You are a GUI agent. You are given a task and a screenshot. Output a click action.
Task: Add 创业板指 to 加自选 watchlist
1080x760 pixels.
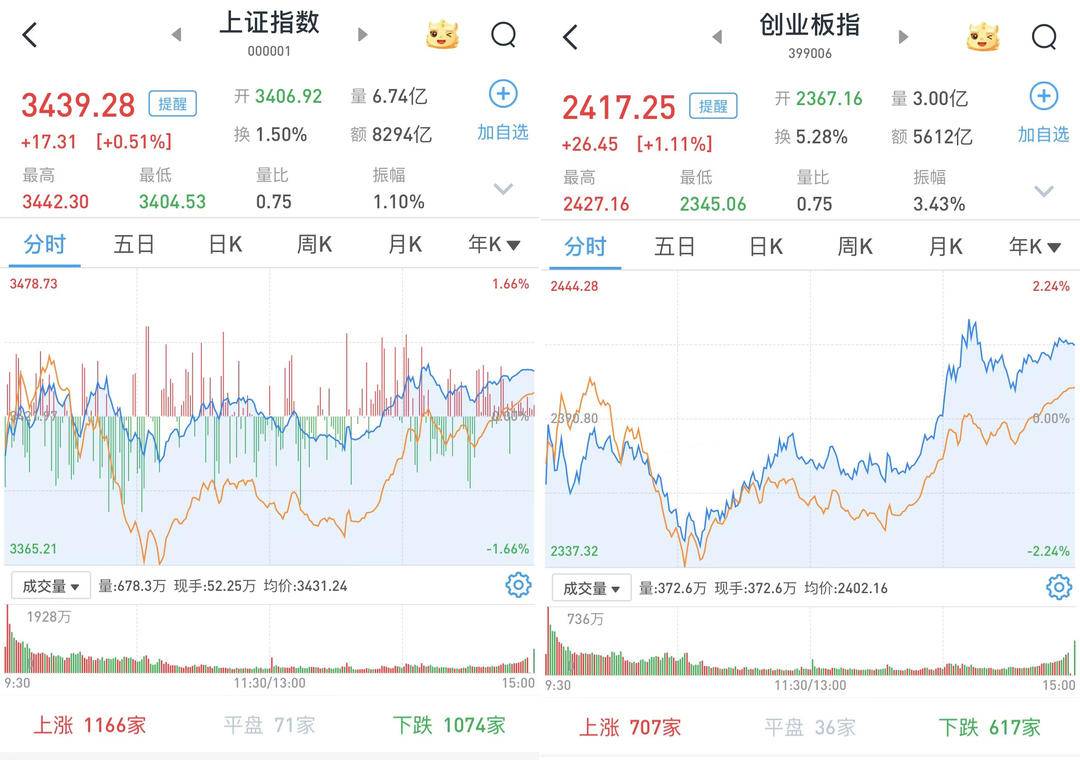tap(1043, 113)
